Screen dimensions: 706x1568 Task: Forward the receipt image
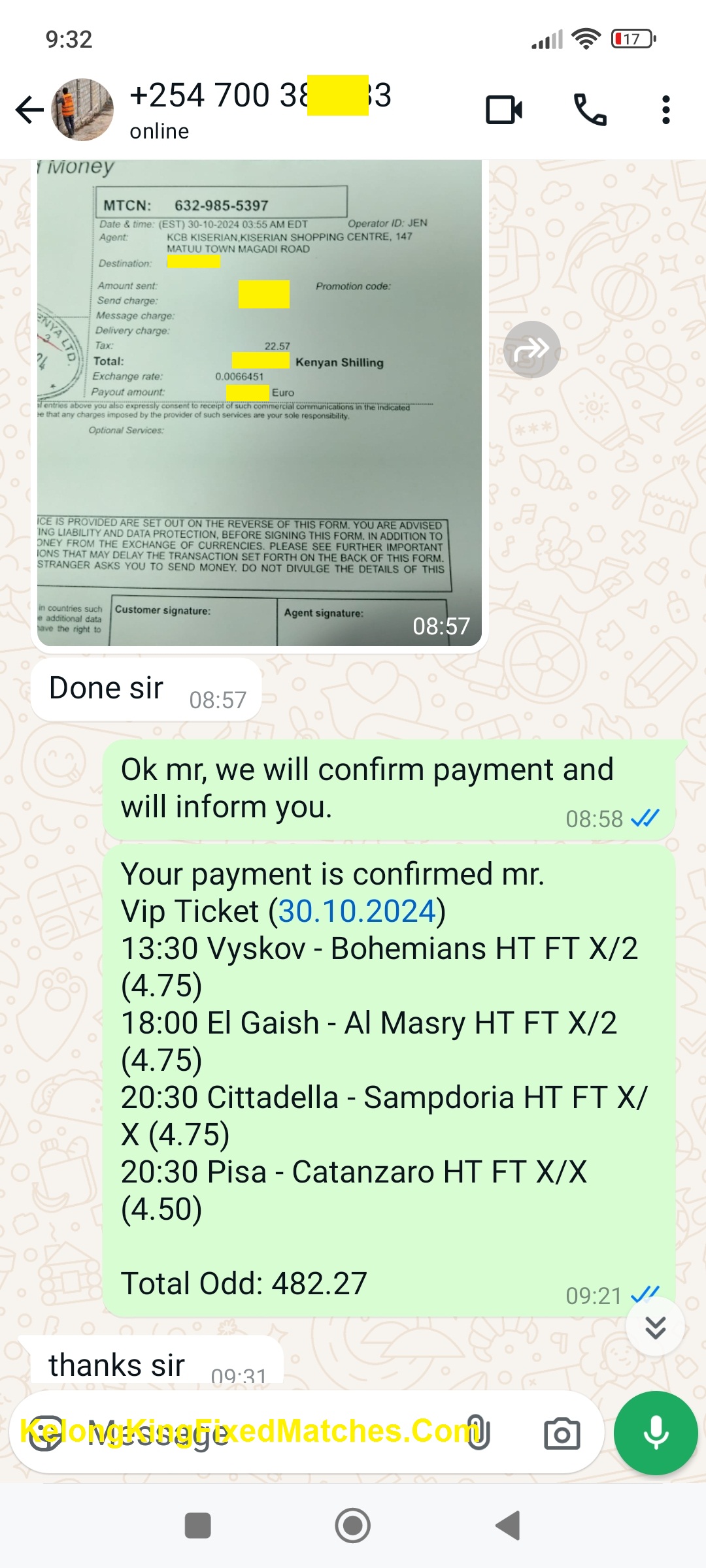[x=531, y=350]
